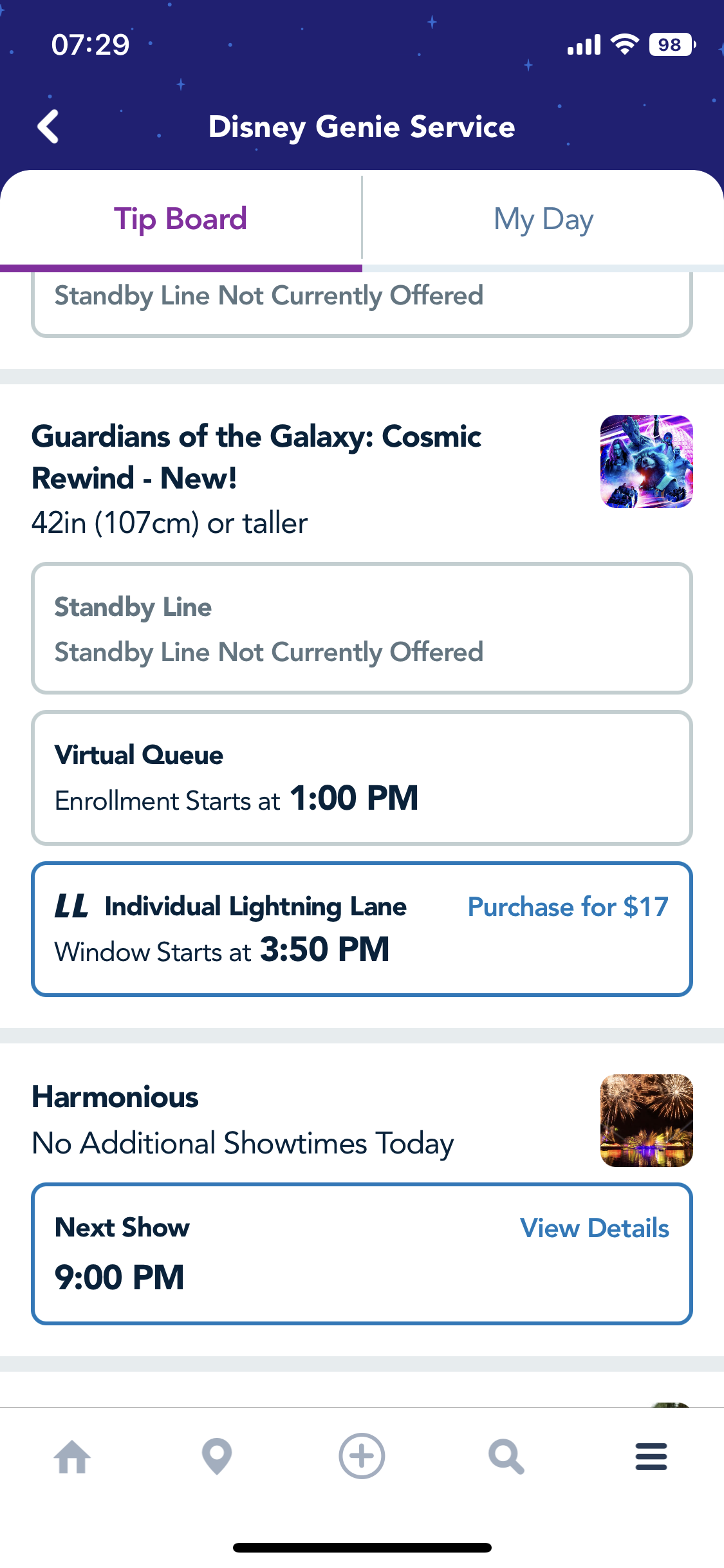Viewport: 724px width, 1568px height.
Task: Go to the home tab
Action: pos(72,1456)
